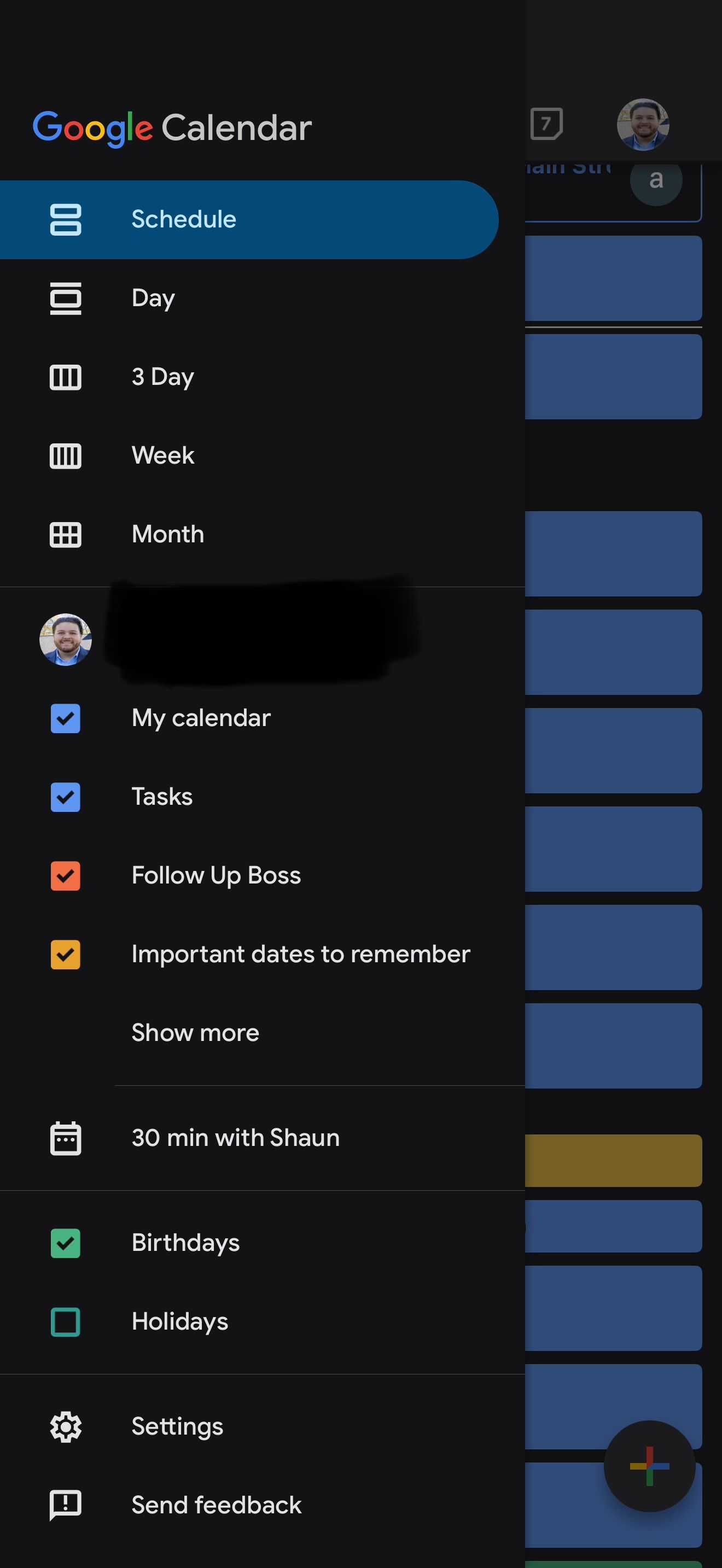This screenshot has height=1568, width=722.
Task: Select the Schedule view
Action: 248,220
